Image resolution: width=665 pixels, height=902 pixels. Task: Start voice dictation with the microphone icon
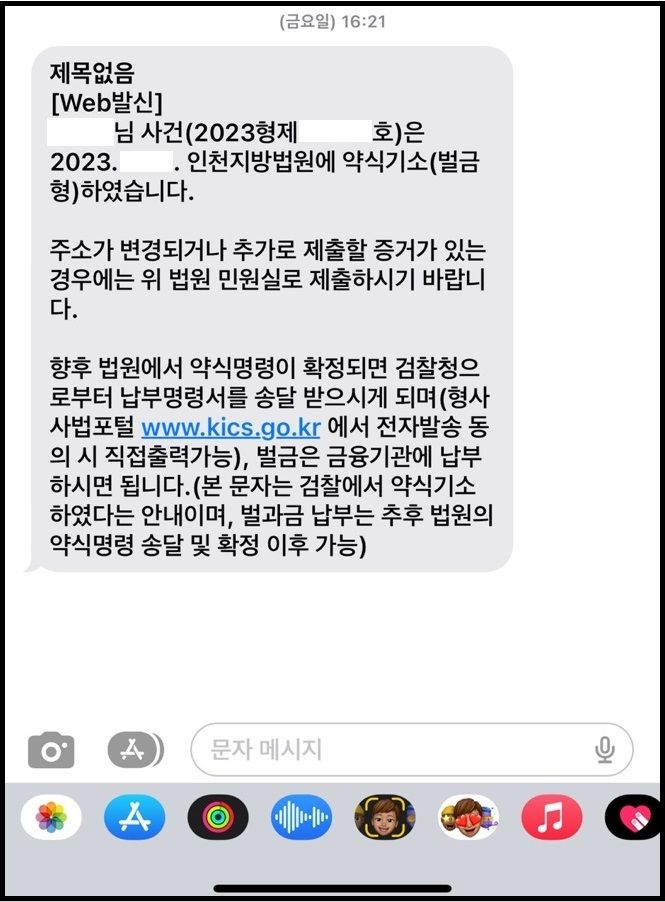604,749
